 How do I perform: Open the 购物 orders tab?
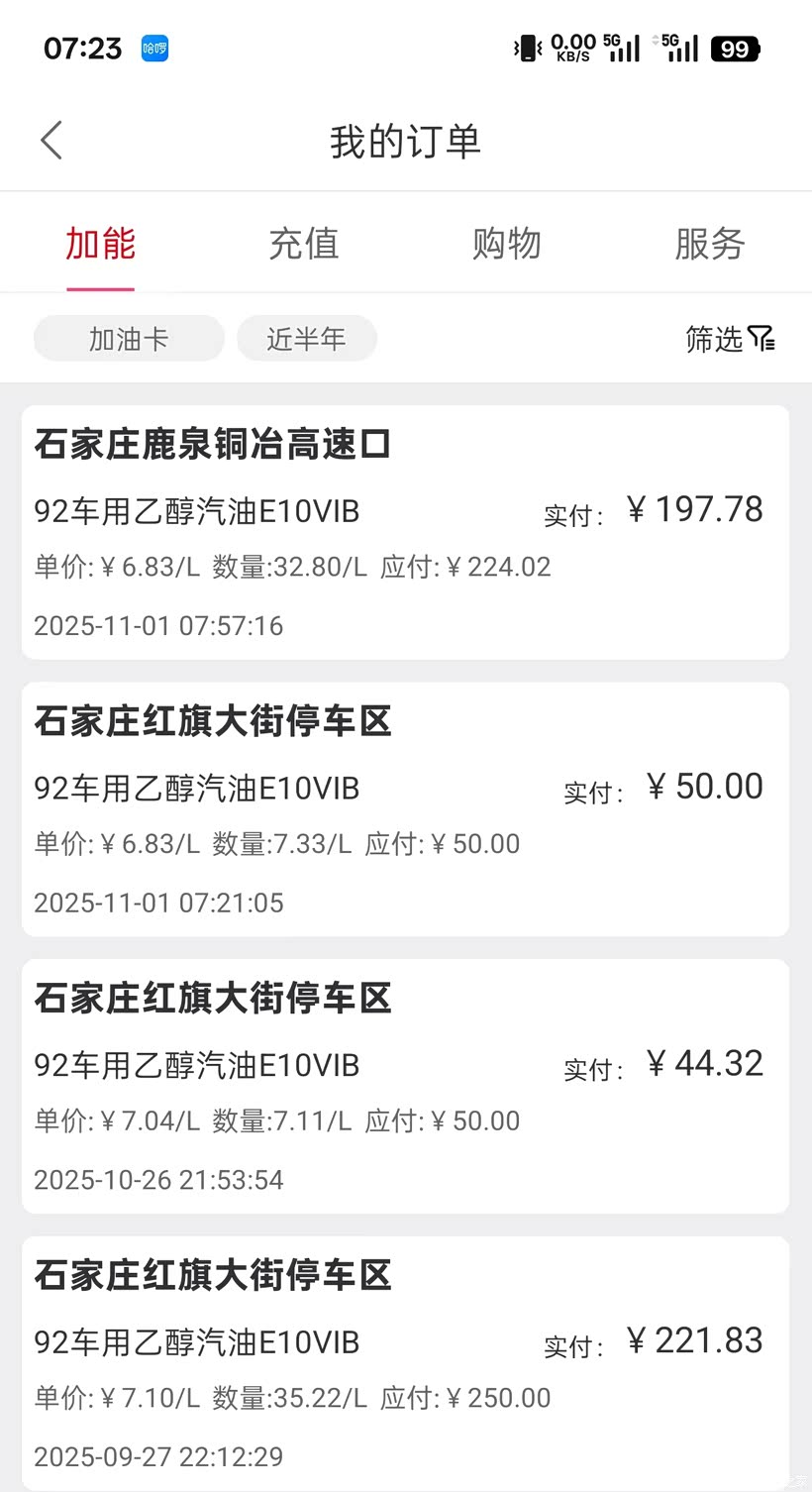click(x=507, y=244)
